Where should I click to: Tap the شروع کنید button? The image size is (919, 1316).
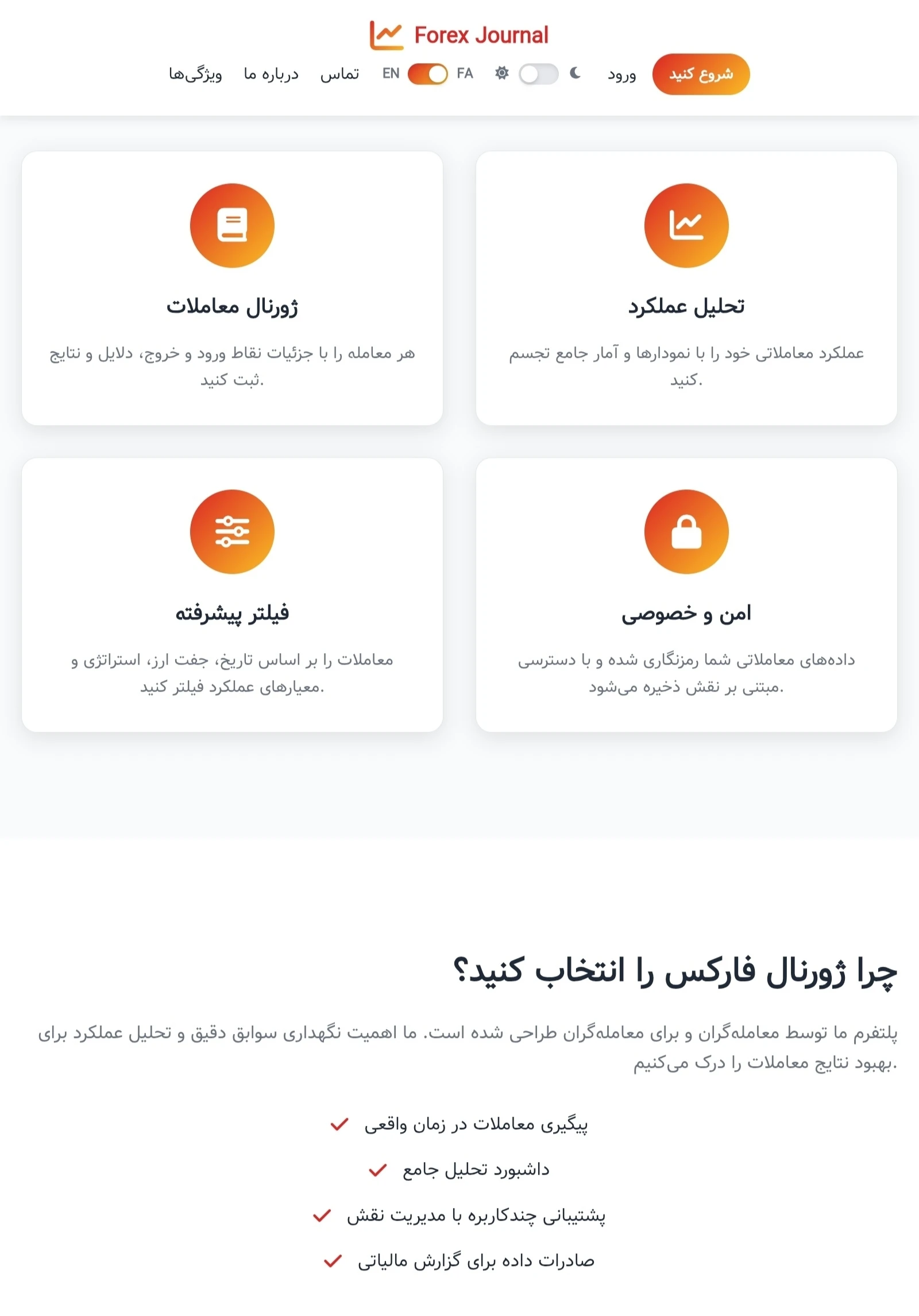(701, 74)
